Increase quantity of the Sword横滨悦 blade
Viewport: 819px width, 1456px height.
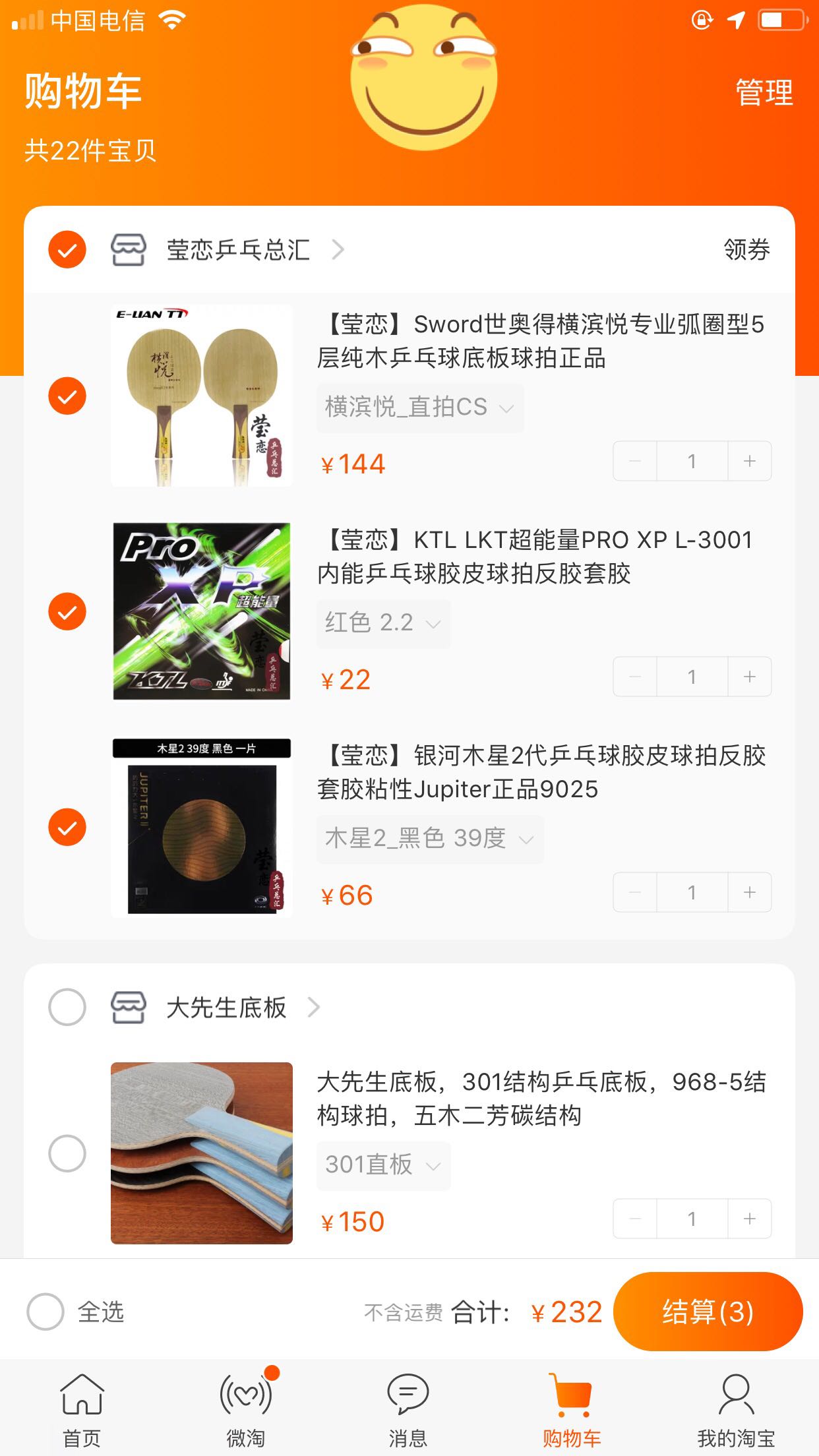[749, 461]
